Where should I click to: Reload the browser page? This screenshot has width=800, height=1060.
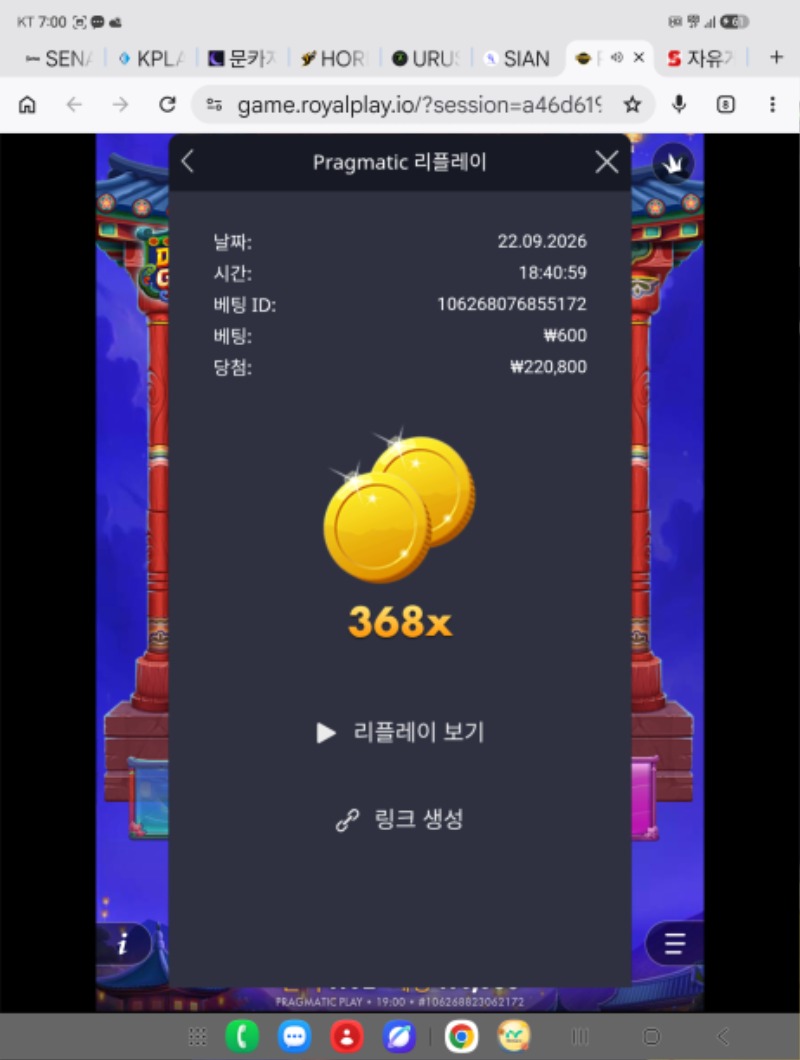[x=167, y=105]
